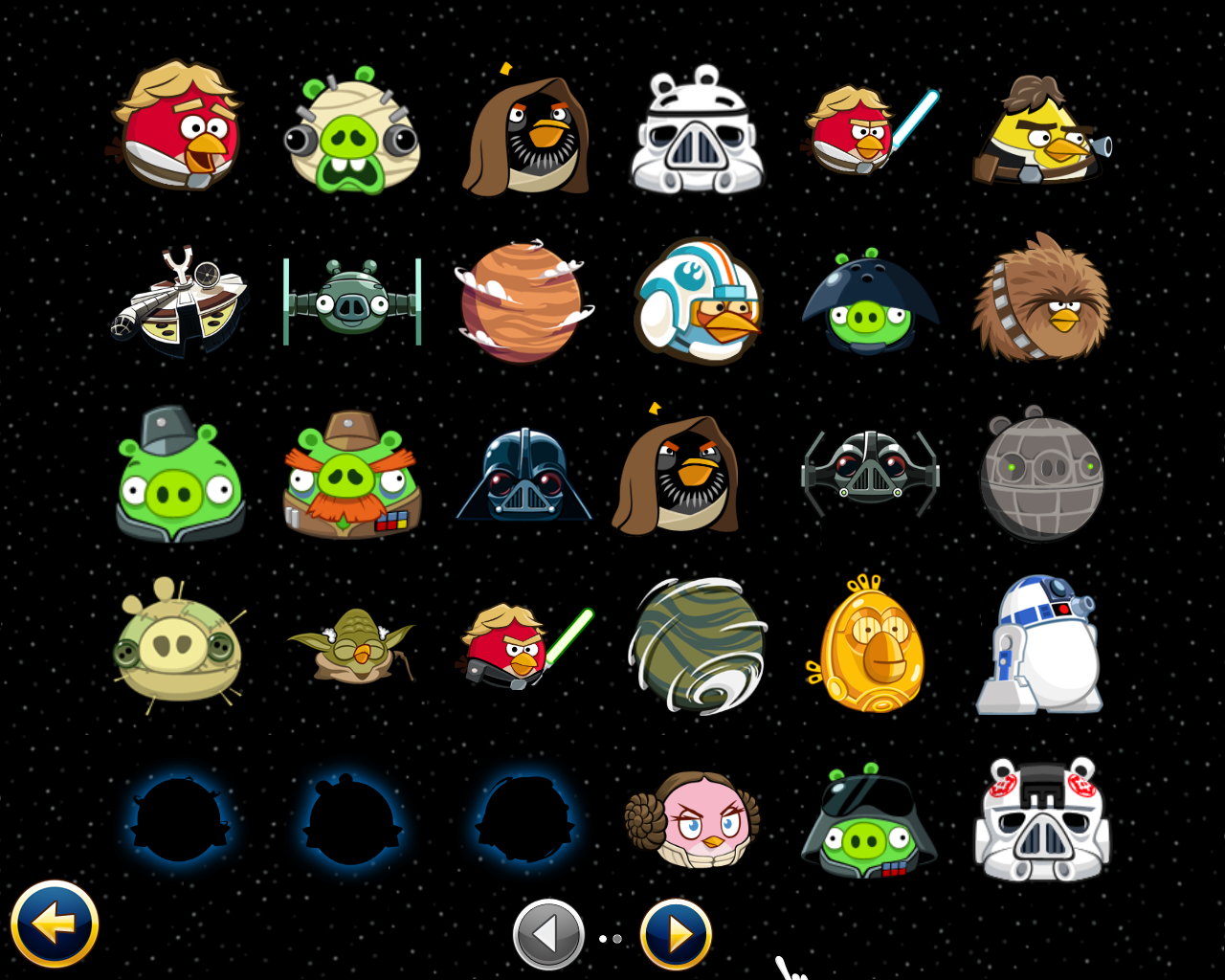View the mustached green pig character
Image resolution: width=1225 pixels, height=980 pixels.
pos(352,476)
